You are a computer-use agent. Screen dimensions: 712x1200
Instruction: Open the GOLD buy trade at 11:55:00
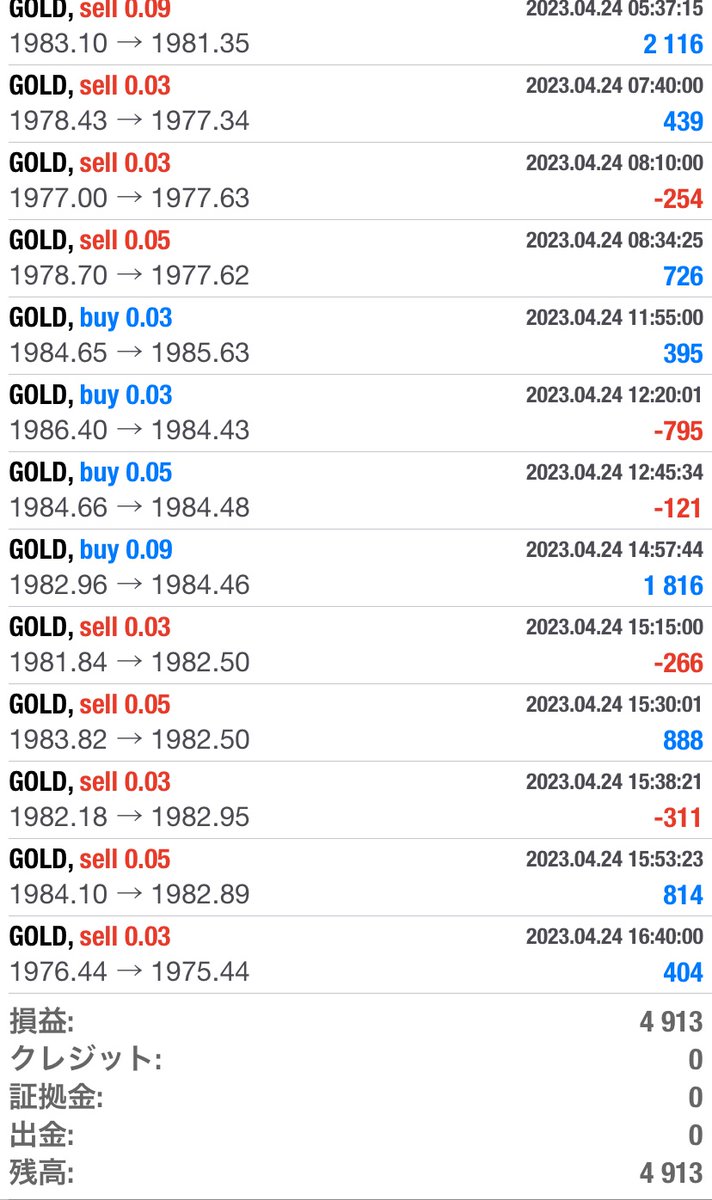coord(356,336)
